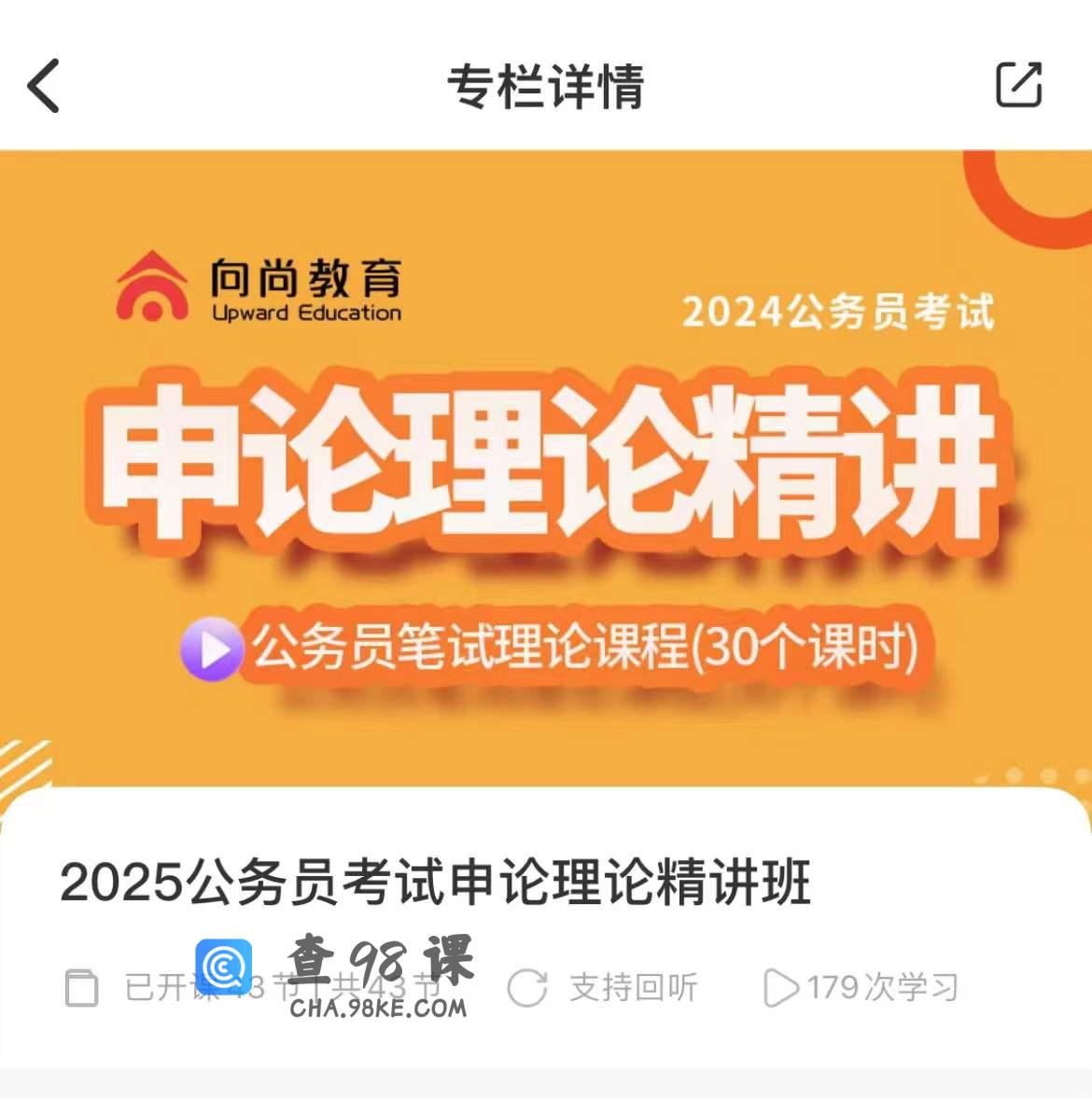Image resolution: width=1092 pixels, height=1100 pixels.
Task: Share this column via the top-right icon
Action: coord(1018,85)
